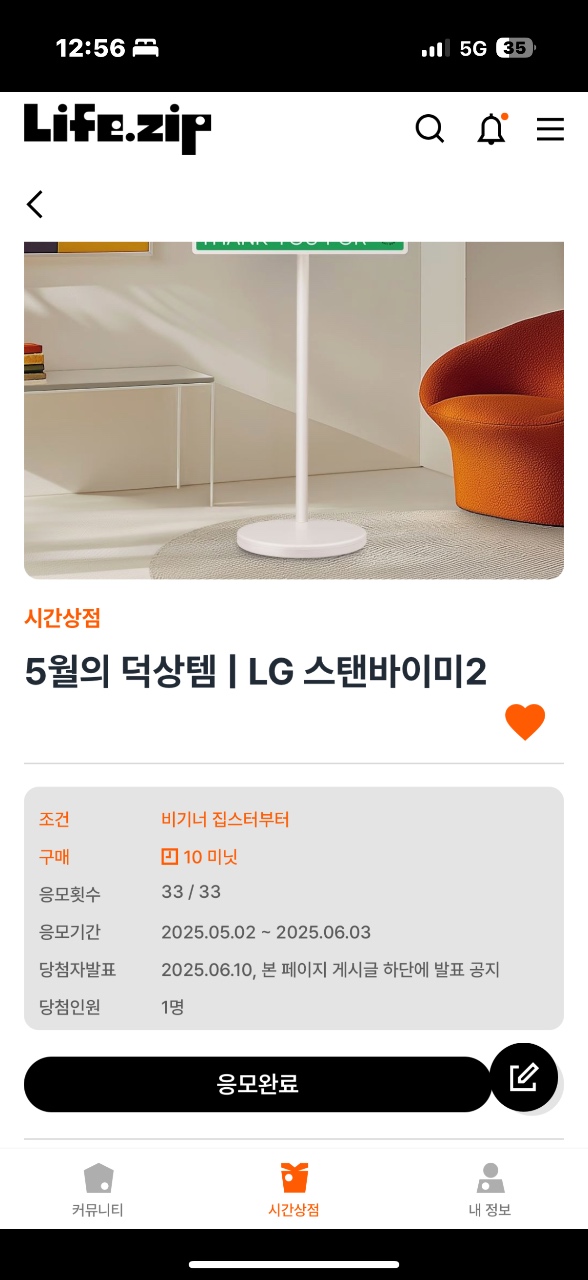Open the LG 스탠바이미2 product image
This screenshot has width=588, height=1280.
pos(294,410)
